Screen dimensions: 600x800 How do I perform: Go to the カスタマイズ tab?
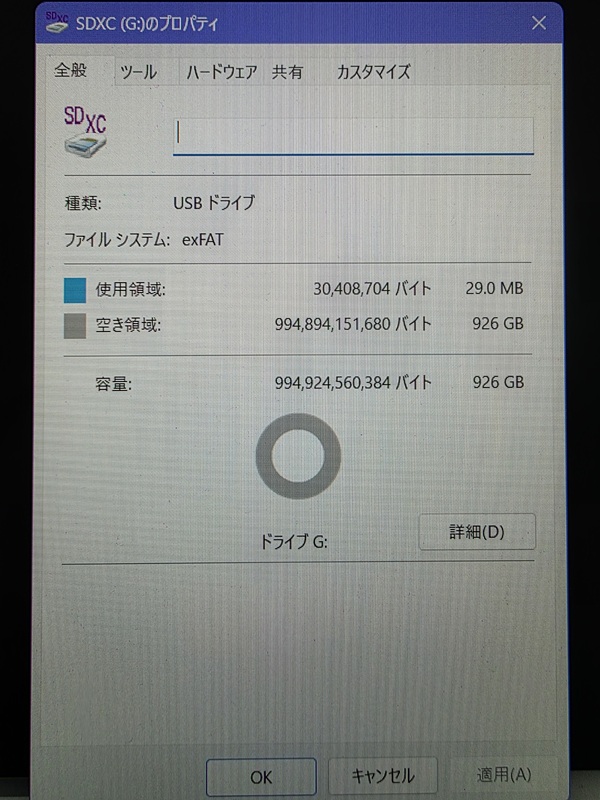pos(373,72)
